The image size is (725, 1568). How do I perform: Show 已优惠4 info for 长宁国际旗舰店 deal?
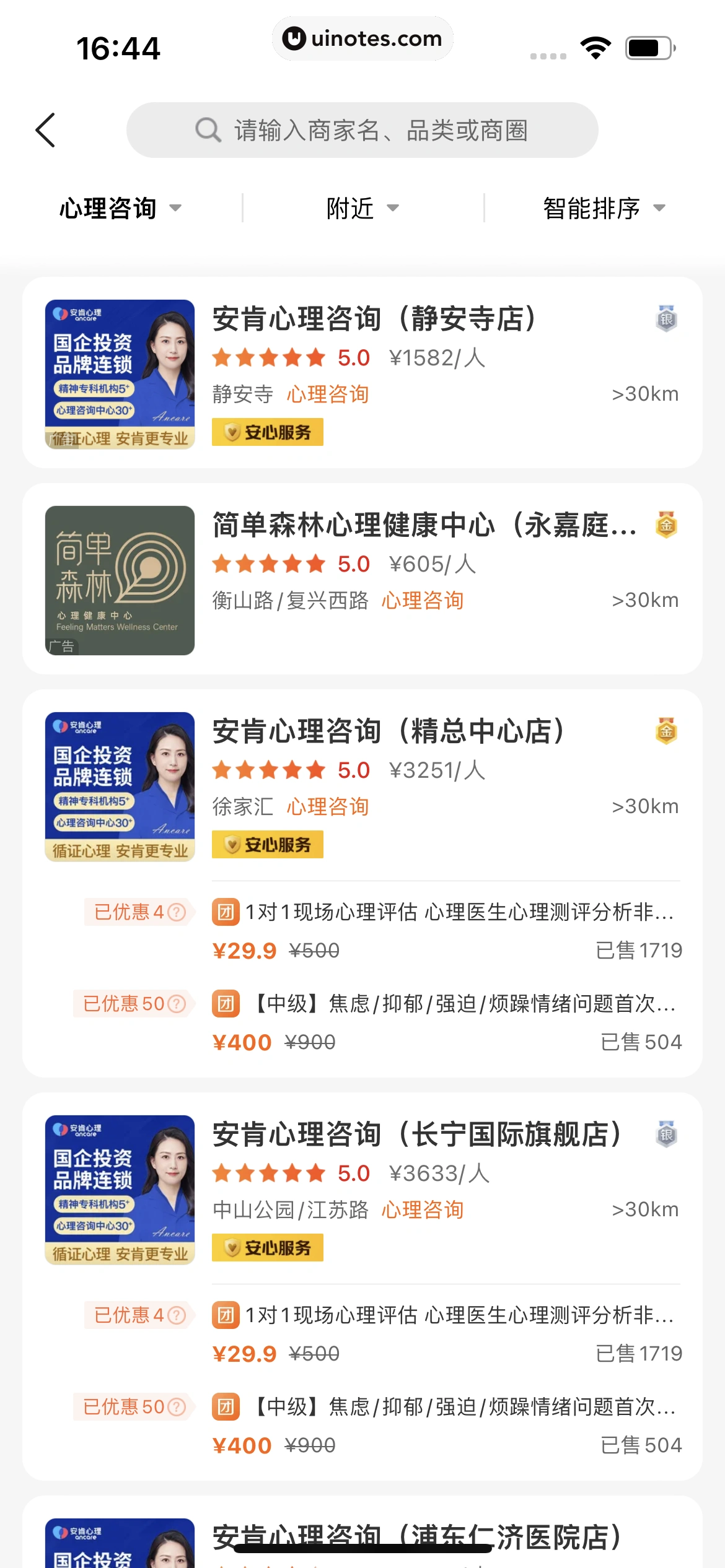point(177,1315)
